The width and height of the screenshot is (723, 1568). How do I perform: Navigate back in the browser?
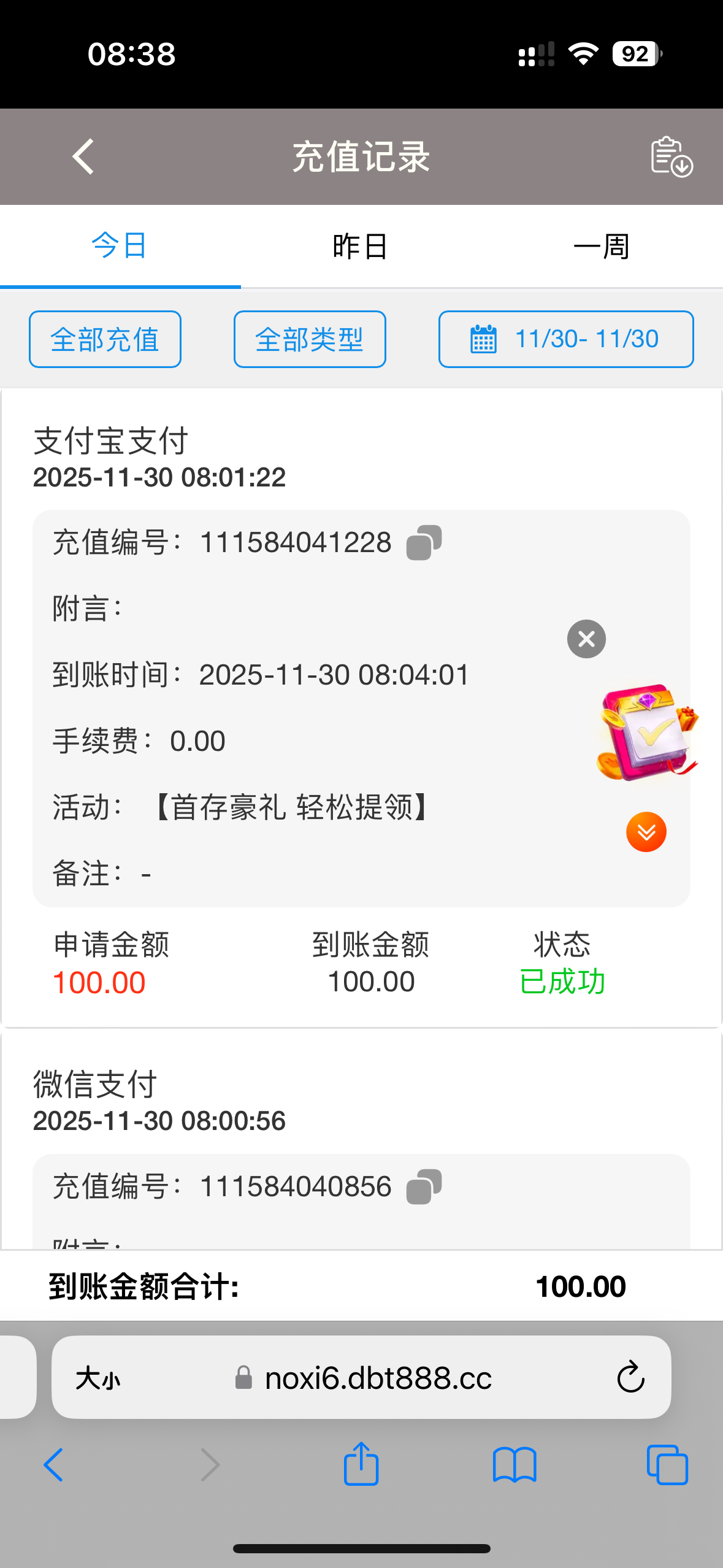[54, 1465]
